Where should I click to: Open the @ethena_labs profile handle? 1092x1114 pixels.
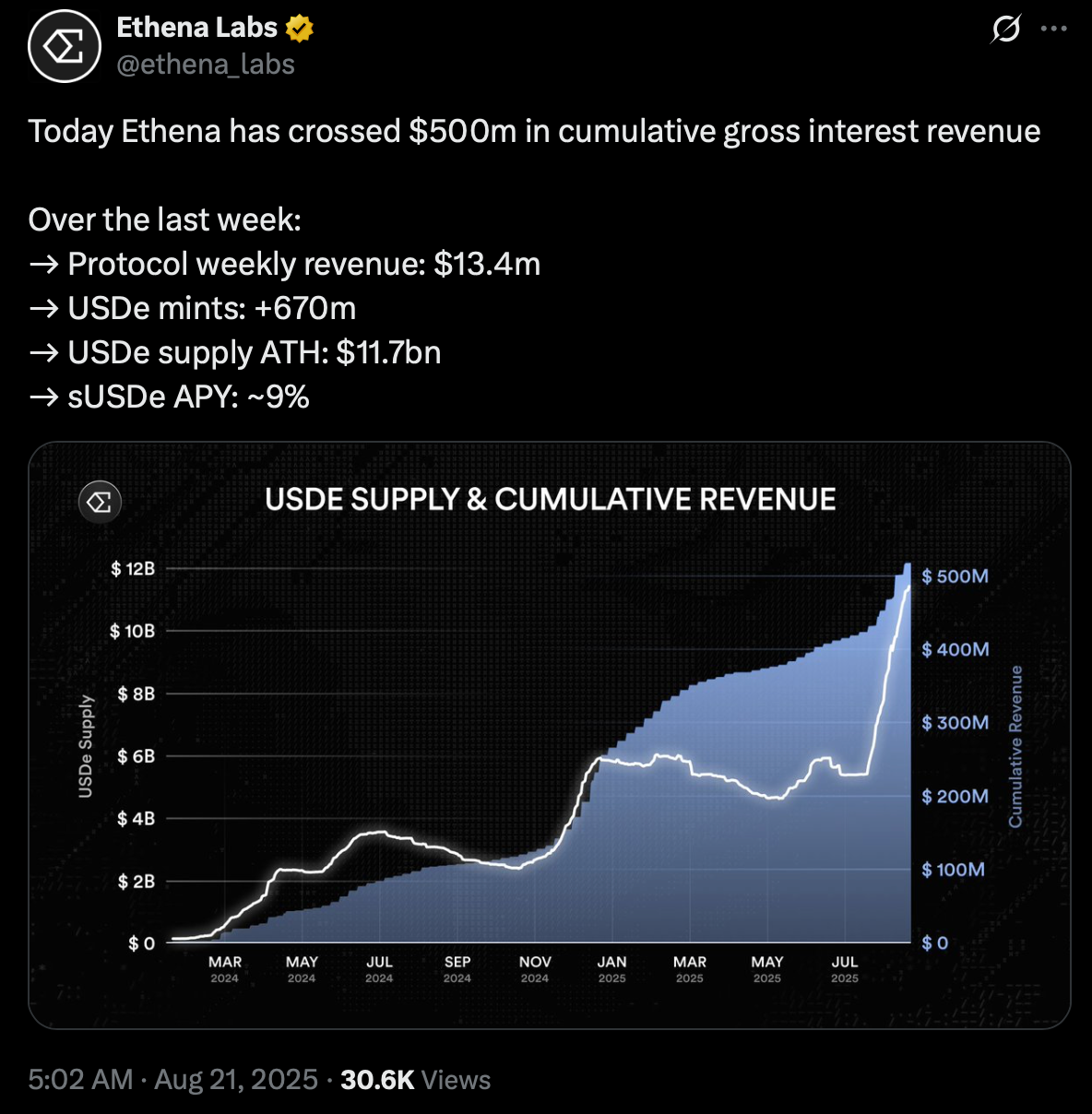click(205, 64)
